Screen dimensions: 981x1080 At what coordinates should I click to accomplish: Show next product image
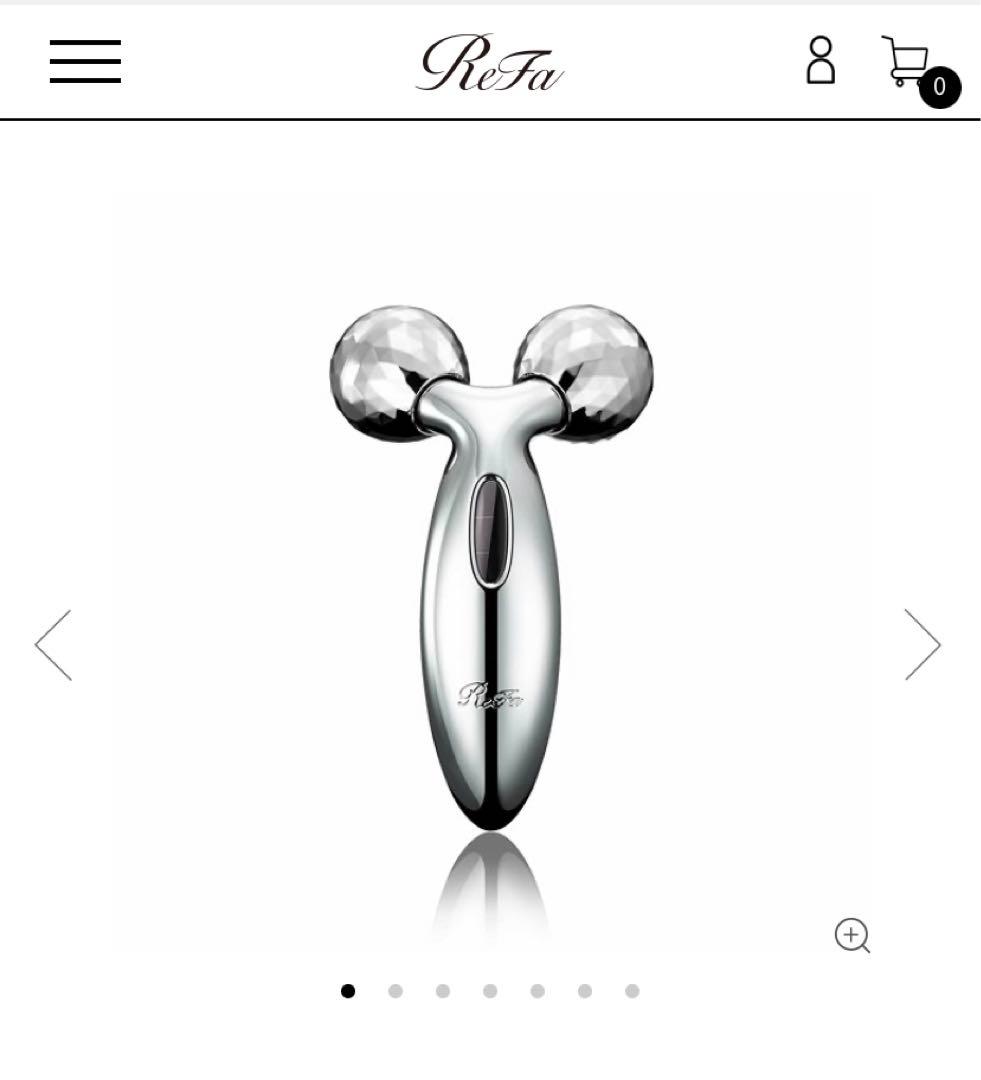click(922, 645)
